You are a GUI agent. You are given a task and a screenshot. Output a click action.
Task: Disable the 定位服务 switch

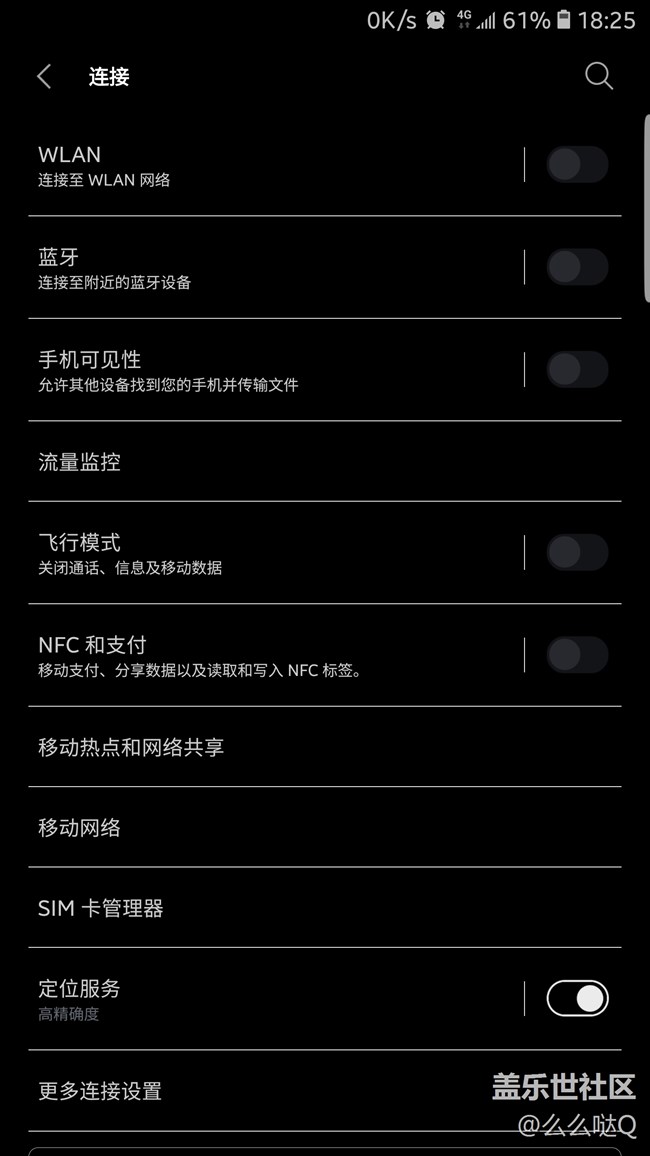[x=577, y=998]
